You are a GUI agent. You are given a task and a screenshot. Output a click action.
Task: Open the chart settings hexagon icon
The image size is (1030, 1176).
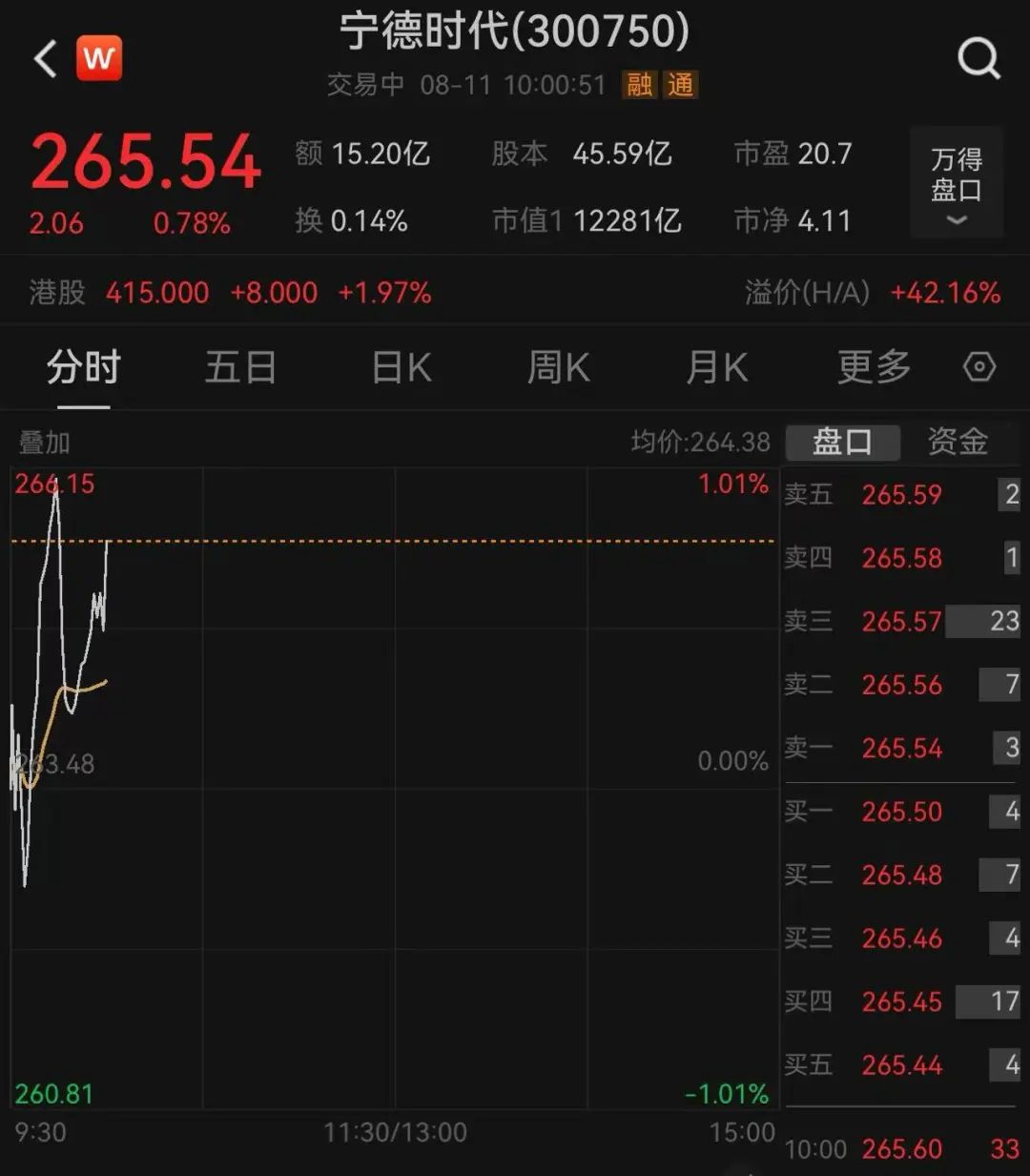tap(979, 367)
